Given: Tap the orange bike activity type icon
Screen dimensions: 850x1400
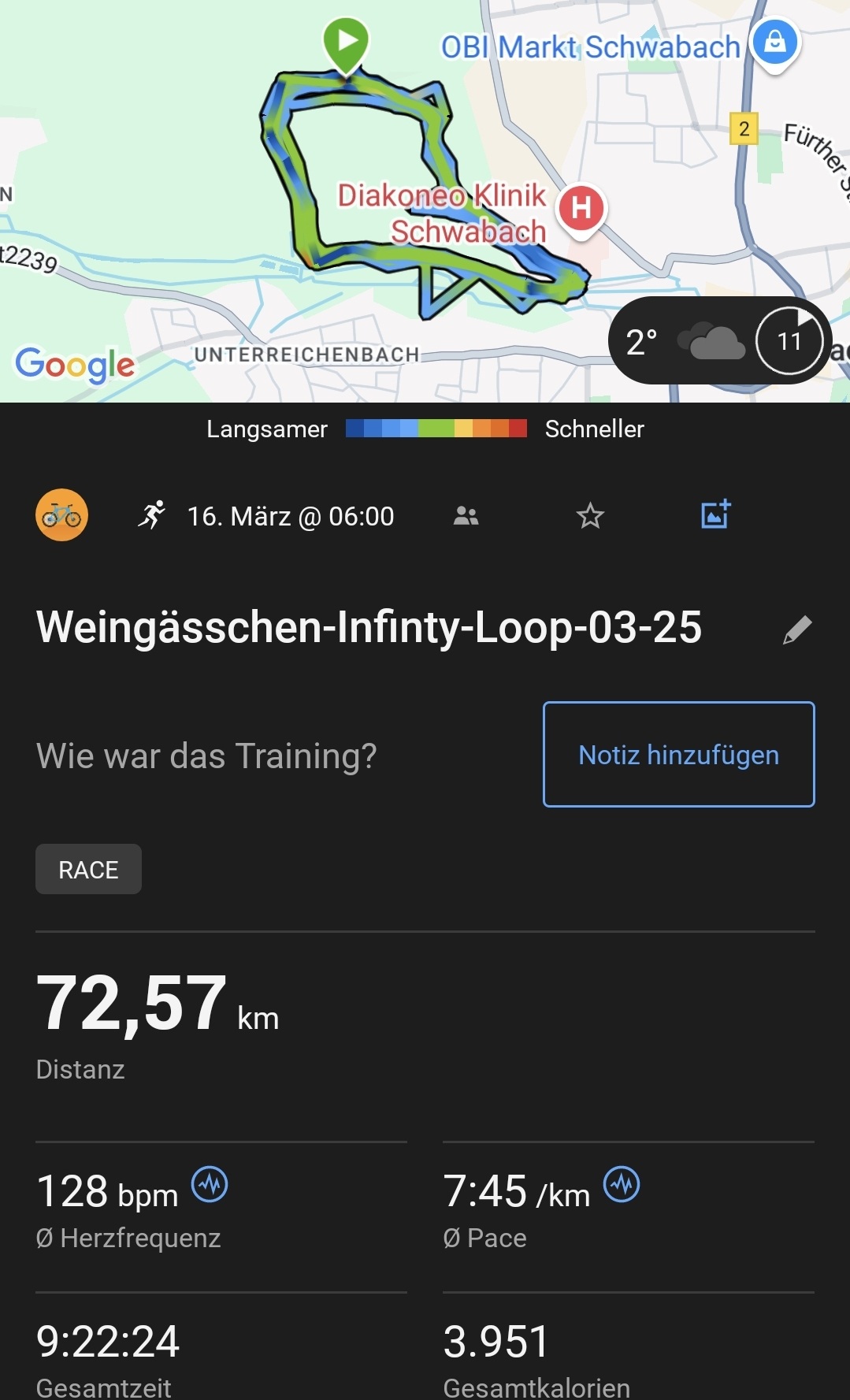Looking at the screenshot, I should 61,515.
